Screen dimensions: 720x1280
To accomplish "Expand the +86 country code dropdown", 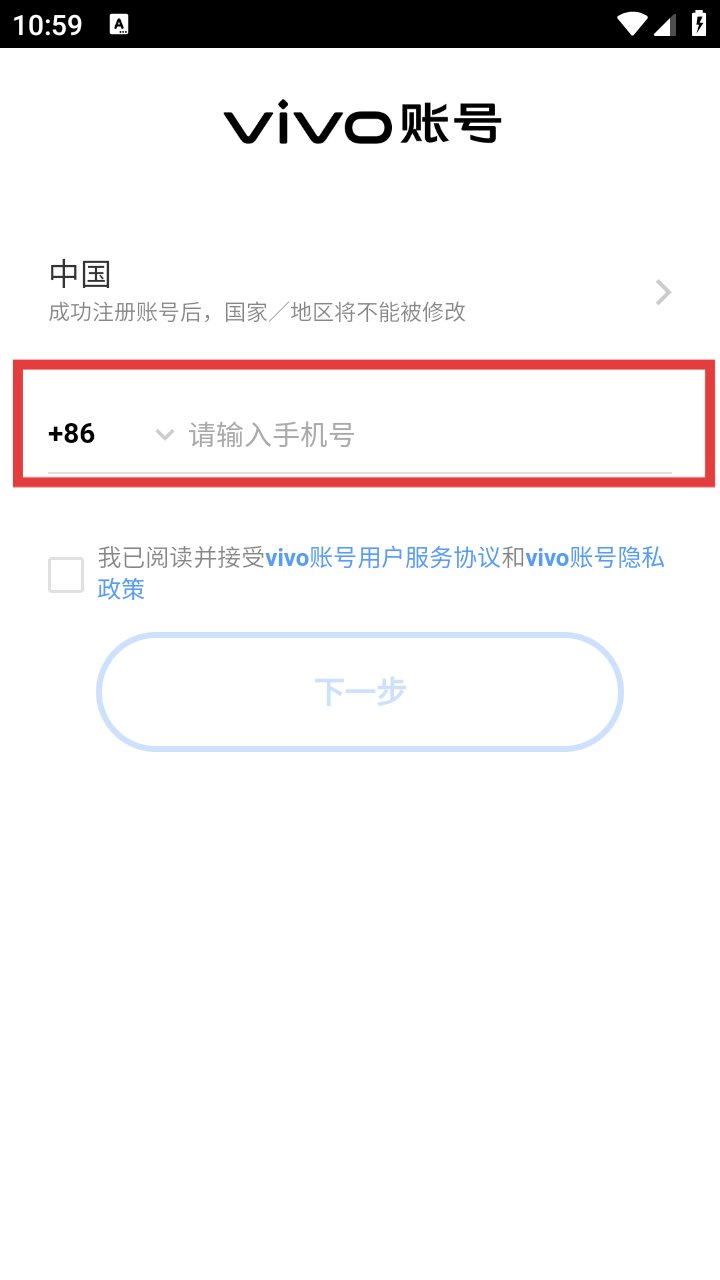I will (x=111, y=434).
